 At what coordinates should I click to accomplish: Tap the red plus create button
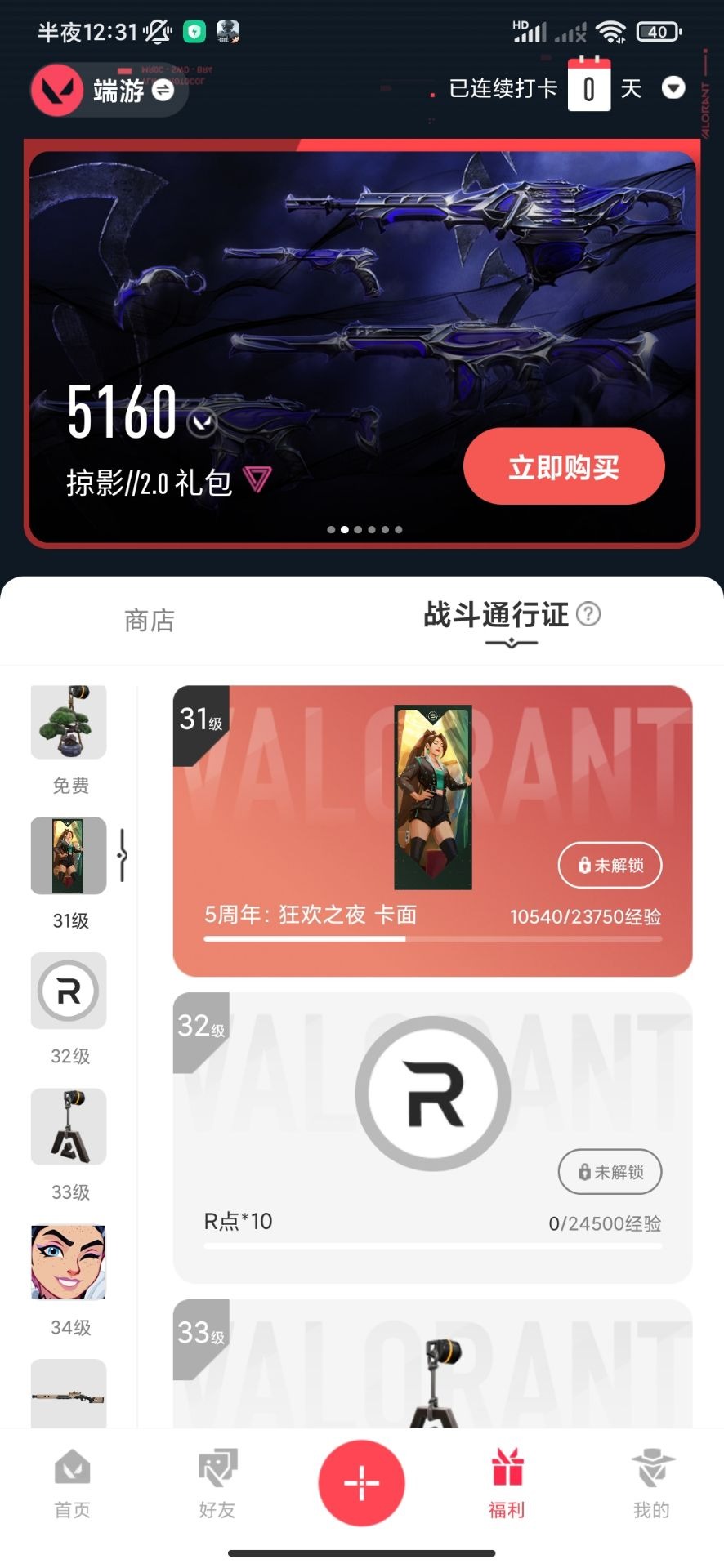(362, 1482)
